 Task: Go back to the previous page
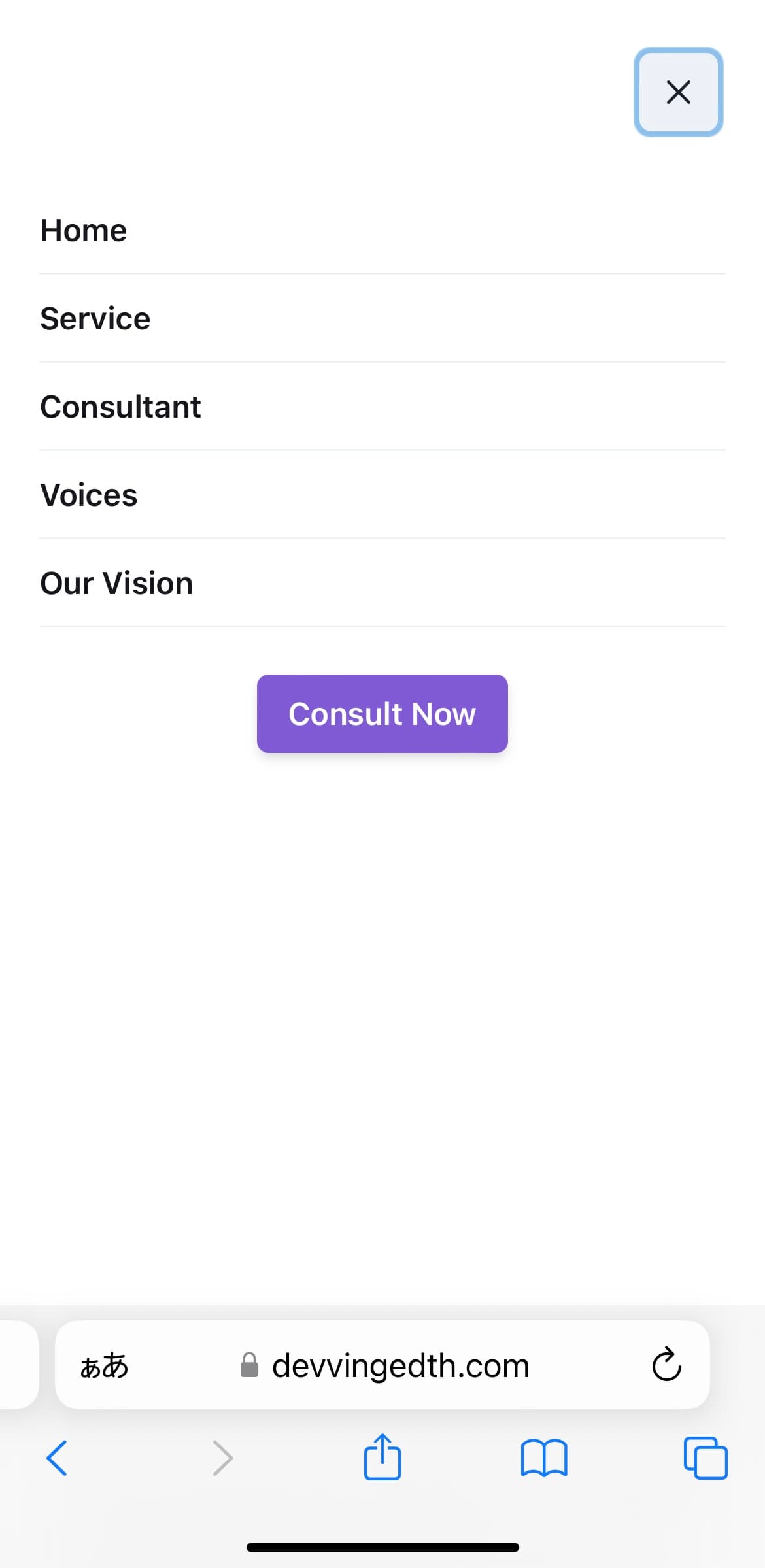click(x=57, y=1458)
